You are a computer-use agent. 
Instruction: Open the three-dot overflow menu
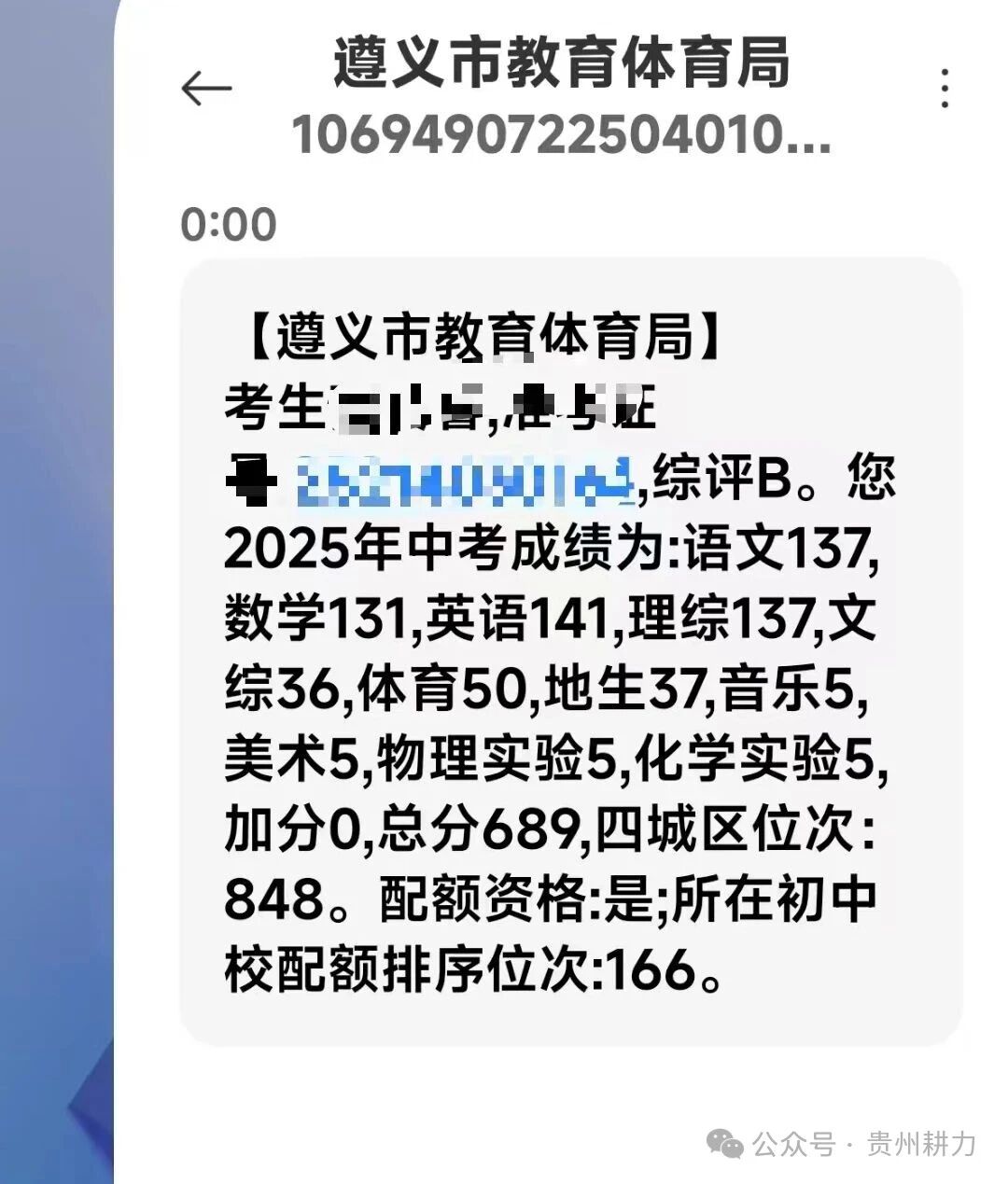click(945, 89)
